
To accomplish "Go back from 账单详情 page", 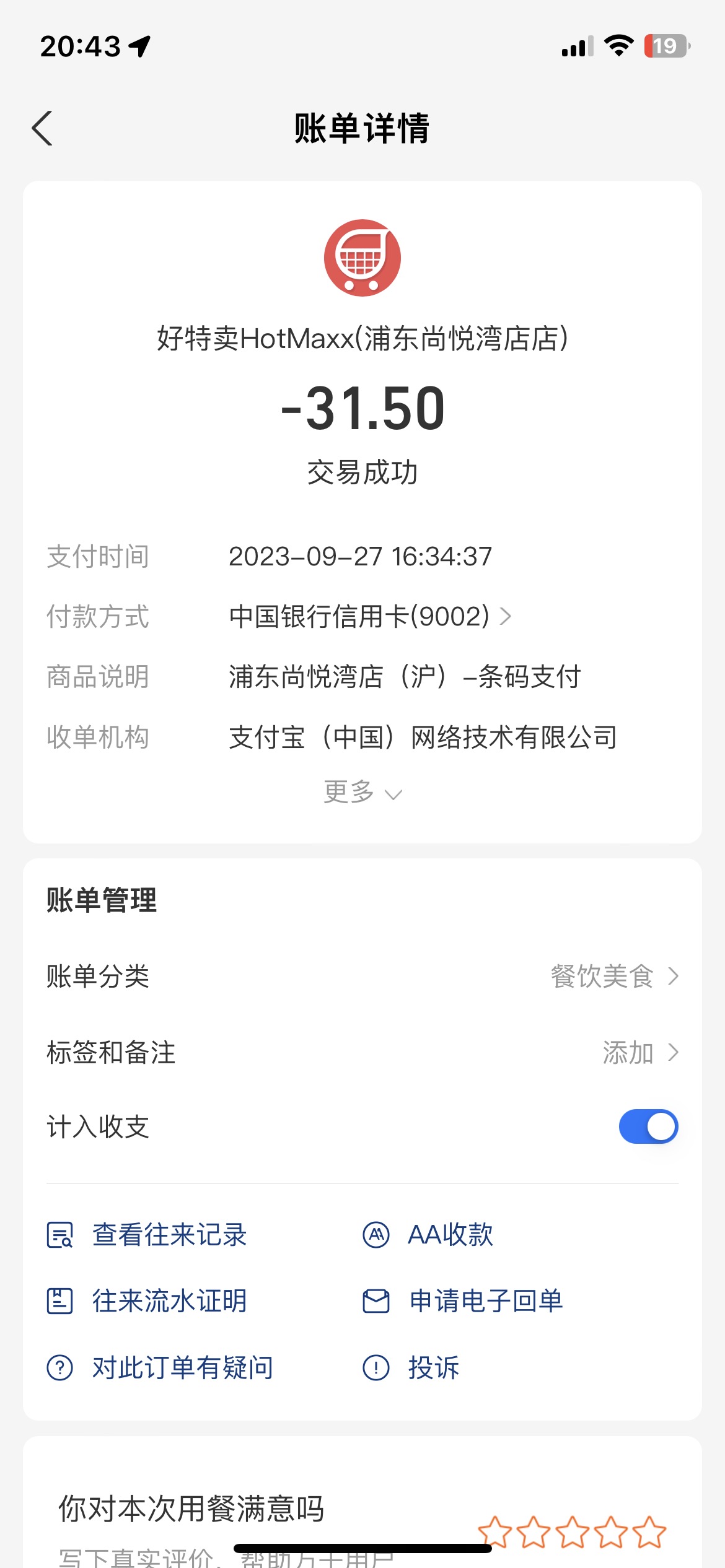I will (x=42, y=128).
